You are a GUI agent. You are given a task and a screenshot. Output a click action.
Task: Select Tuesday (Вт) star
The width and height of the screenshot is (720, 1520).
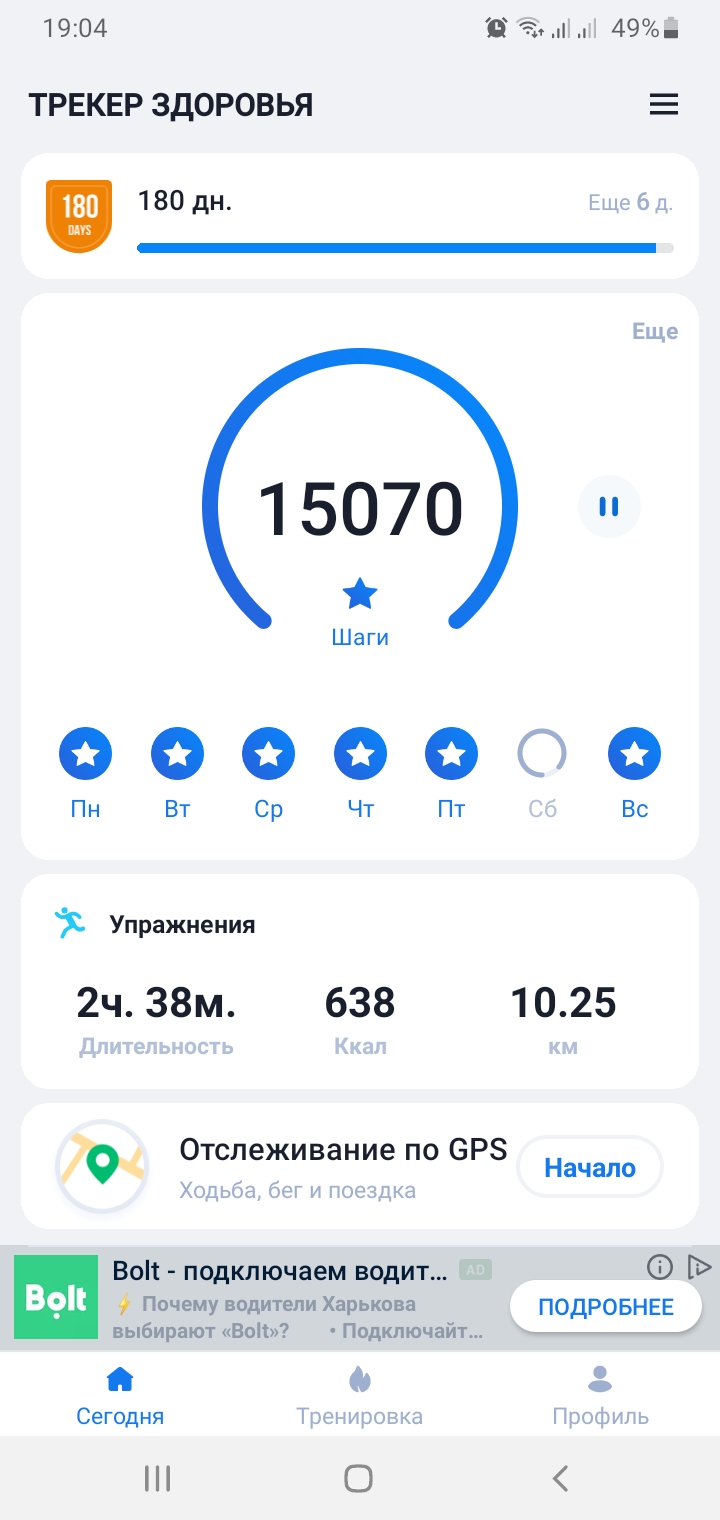pyautogui.click(x=177, y=754)
